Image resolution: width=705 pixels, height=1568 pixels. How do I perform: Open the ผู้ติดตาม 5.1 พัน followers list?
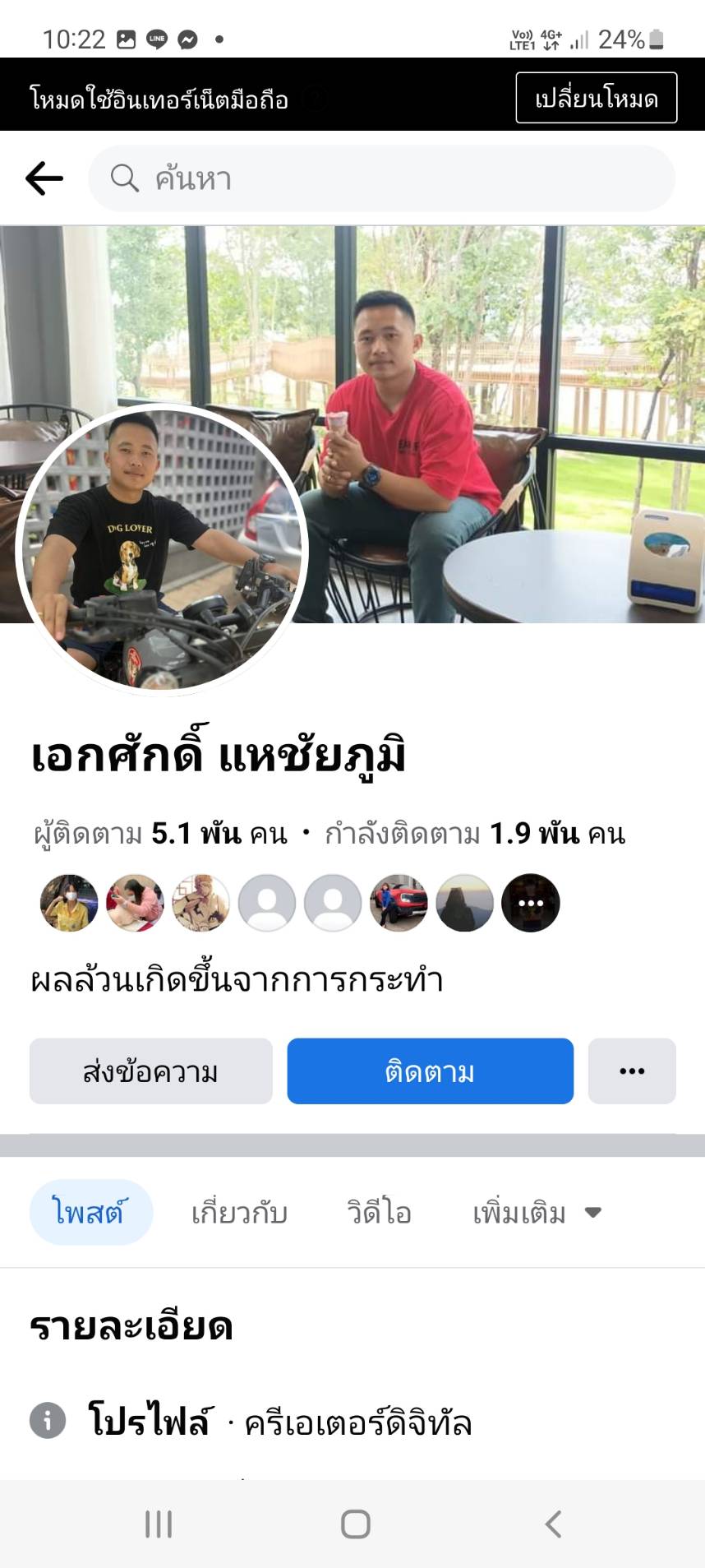point(161,834)
